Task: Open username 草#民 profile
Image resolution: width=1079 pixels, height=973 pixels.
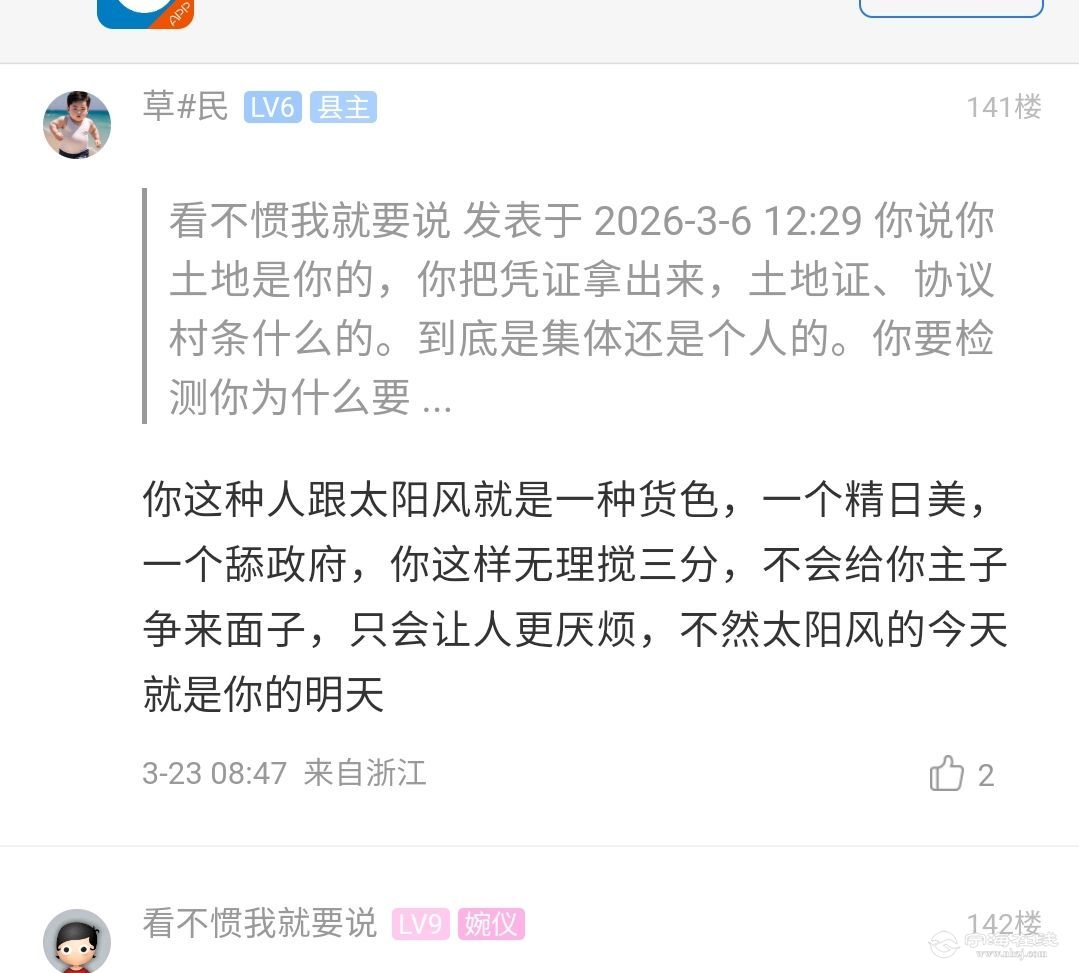Action: pyautogui.click(x=186, y=106)
